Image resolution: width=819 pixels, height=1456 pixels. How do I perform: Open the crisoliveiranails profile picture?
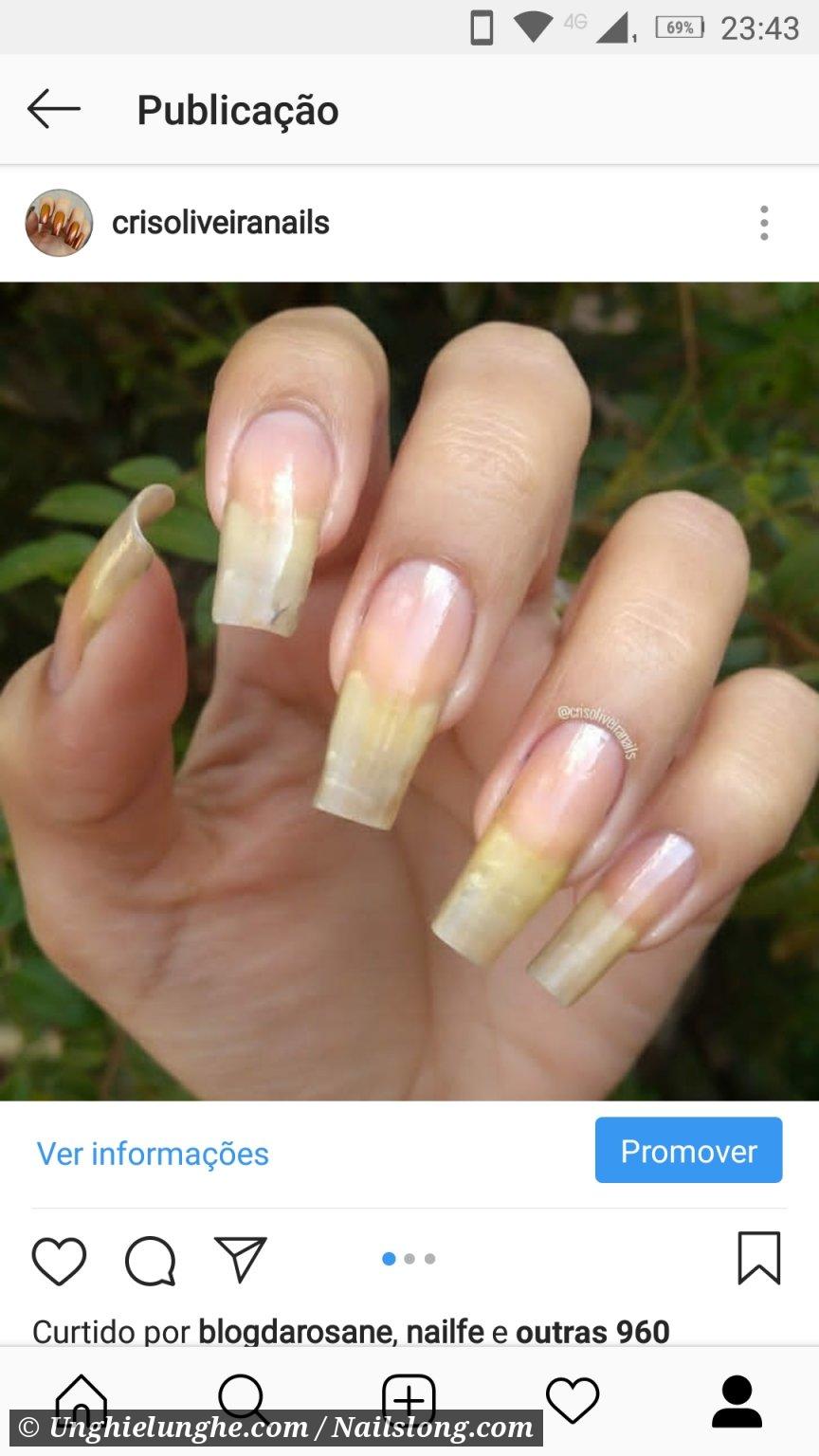(59, 223)
